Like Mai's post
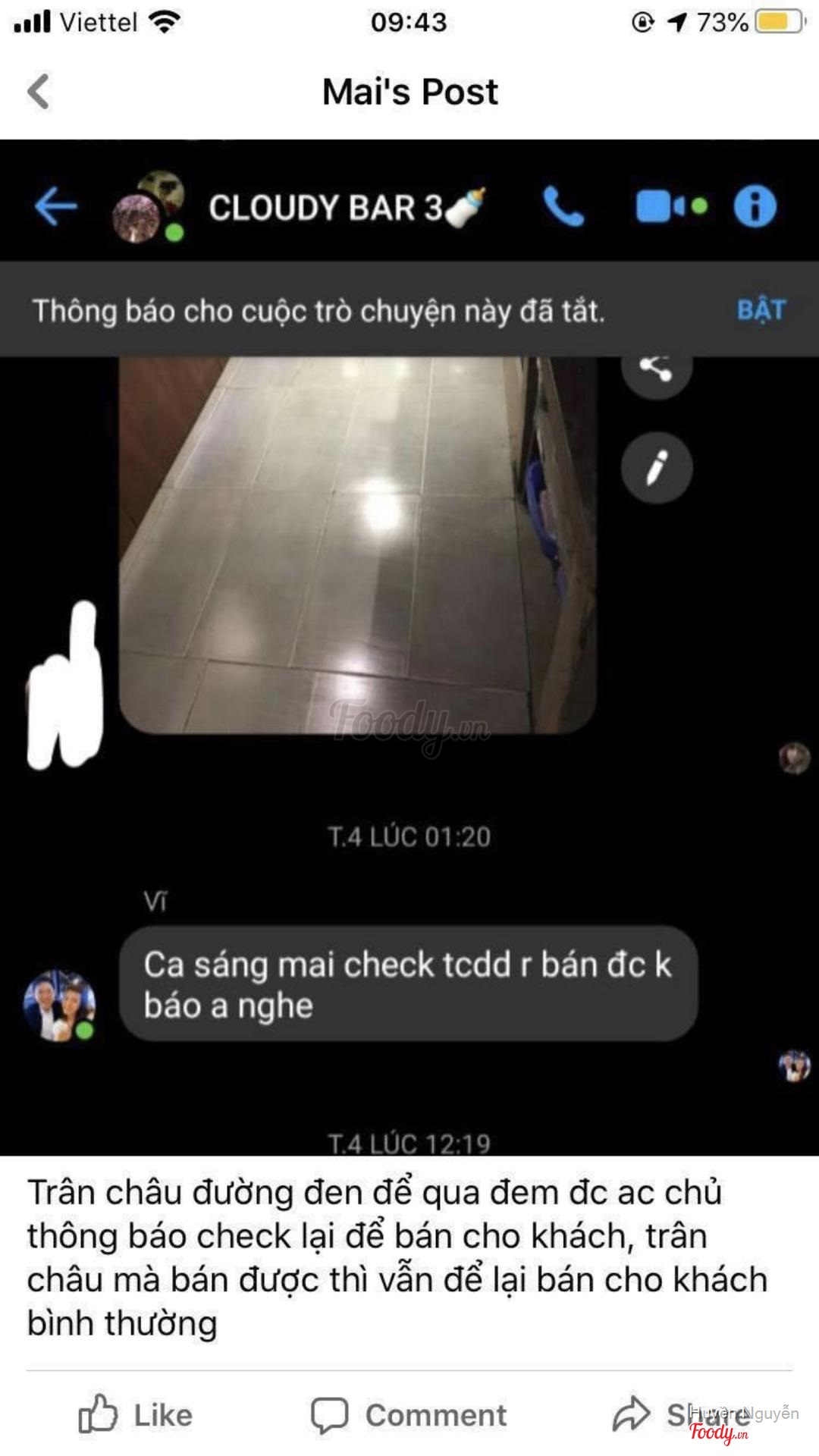The image size is (819, 1456). [x=136, y=1415]
